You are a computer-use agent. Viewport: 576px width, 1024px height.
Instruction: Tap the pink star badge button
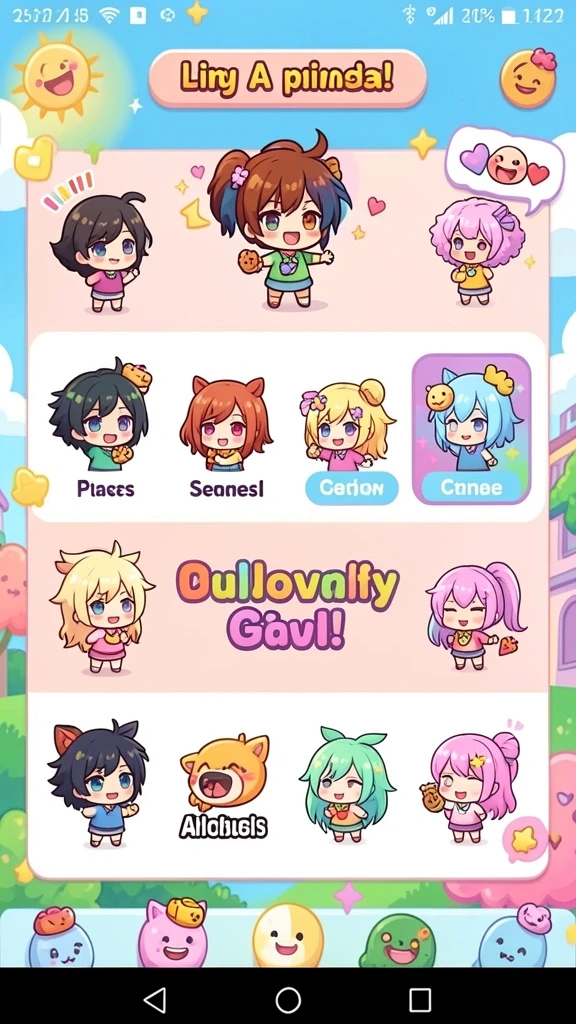click(x=525, y=839)
